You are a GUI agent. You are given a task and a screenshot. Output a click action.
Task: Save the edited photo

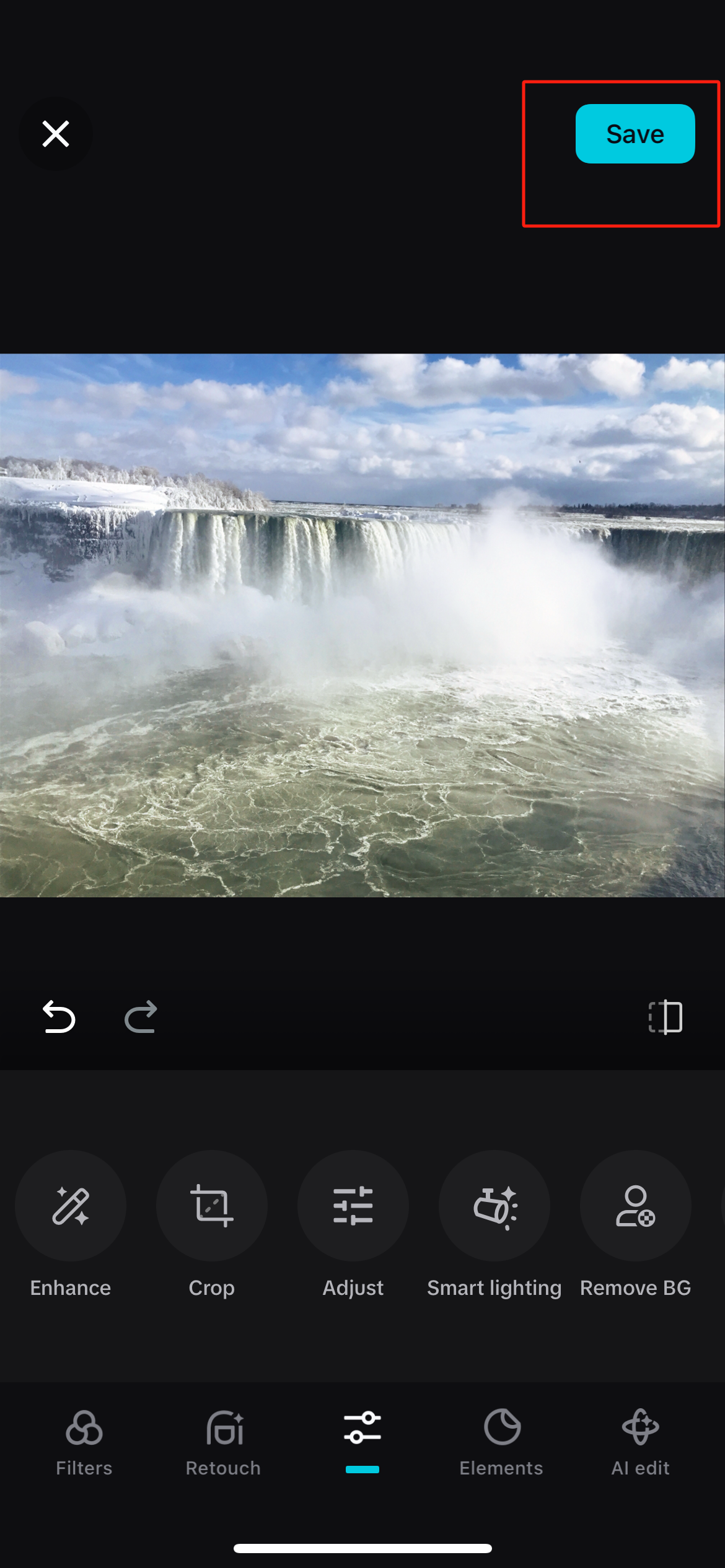coord(635,134)
